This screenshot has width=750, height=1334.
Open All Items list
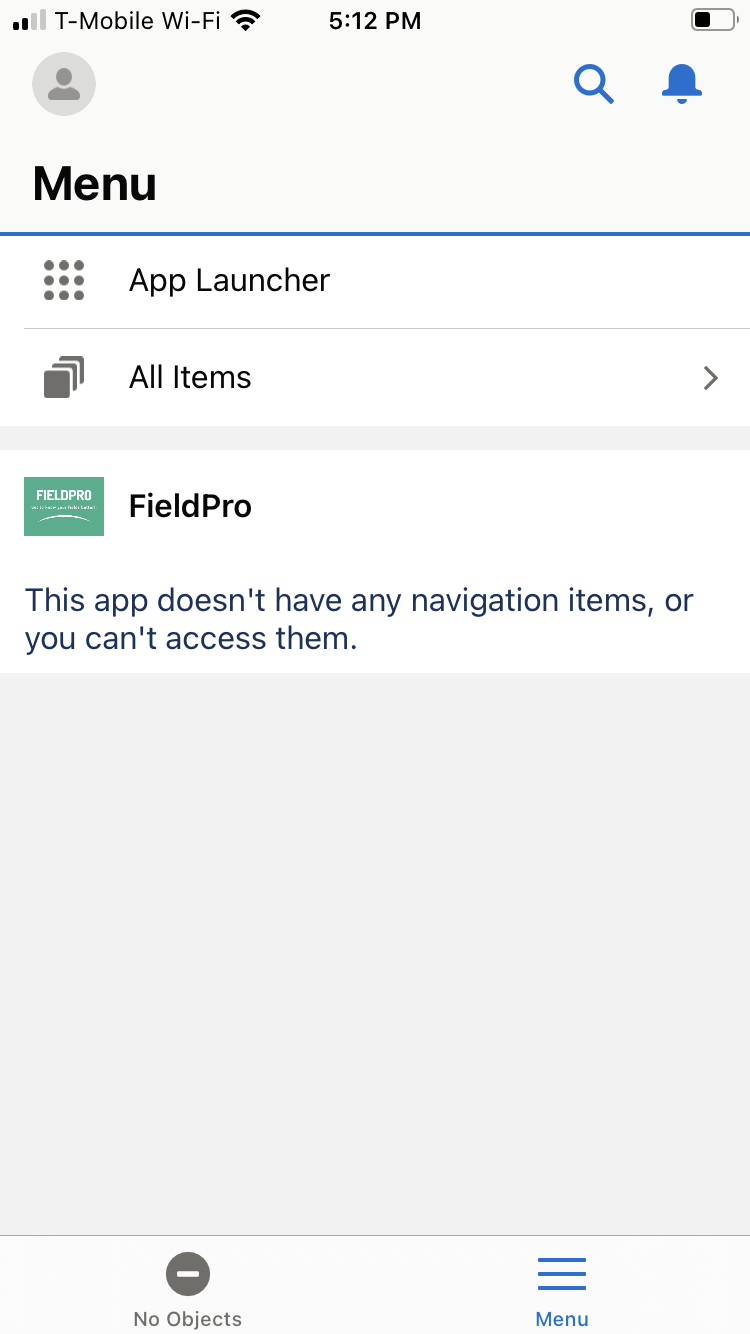375,378
